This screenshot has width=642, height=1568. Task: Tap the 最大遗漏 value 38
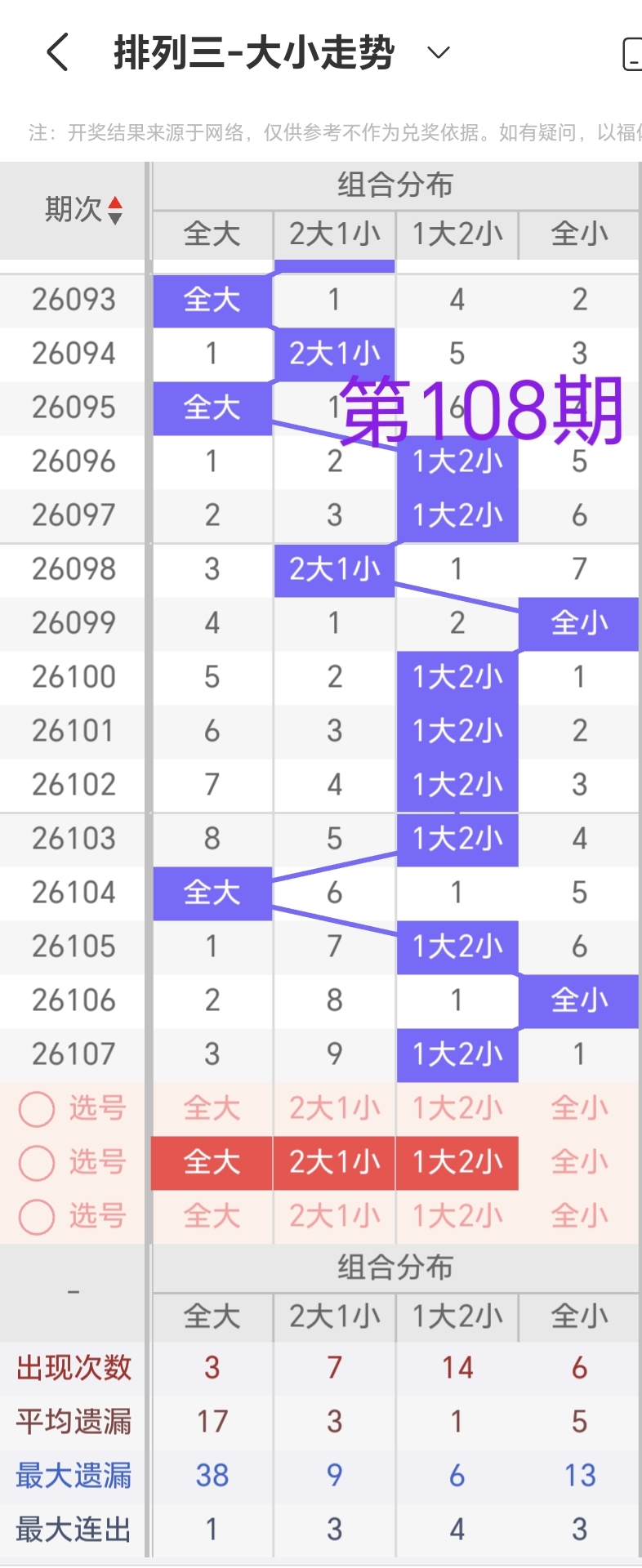[x=211, y=1476]
